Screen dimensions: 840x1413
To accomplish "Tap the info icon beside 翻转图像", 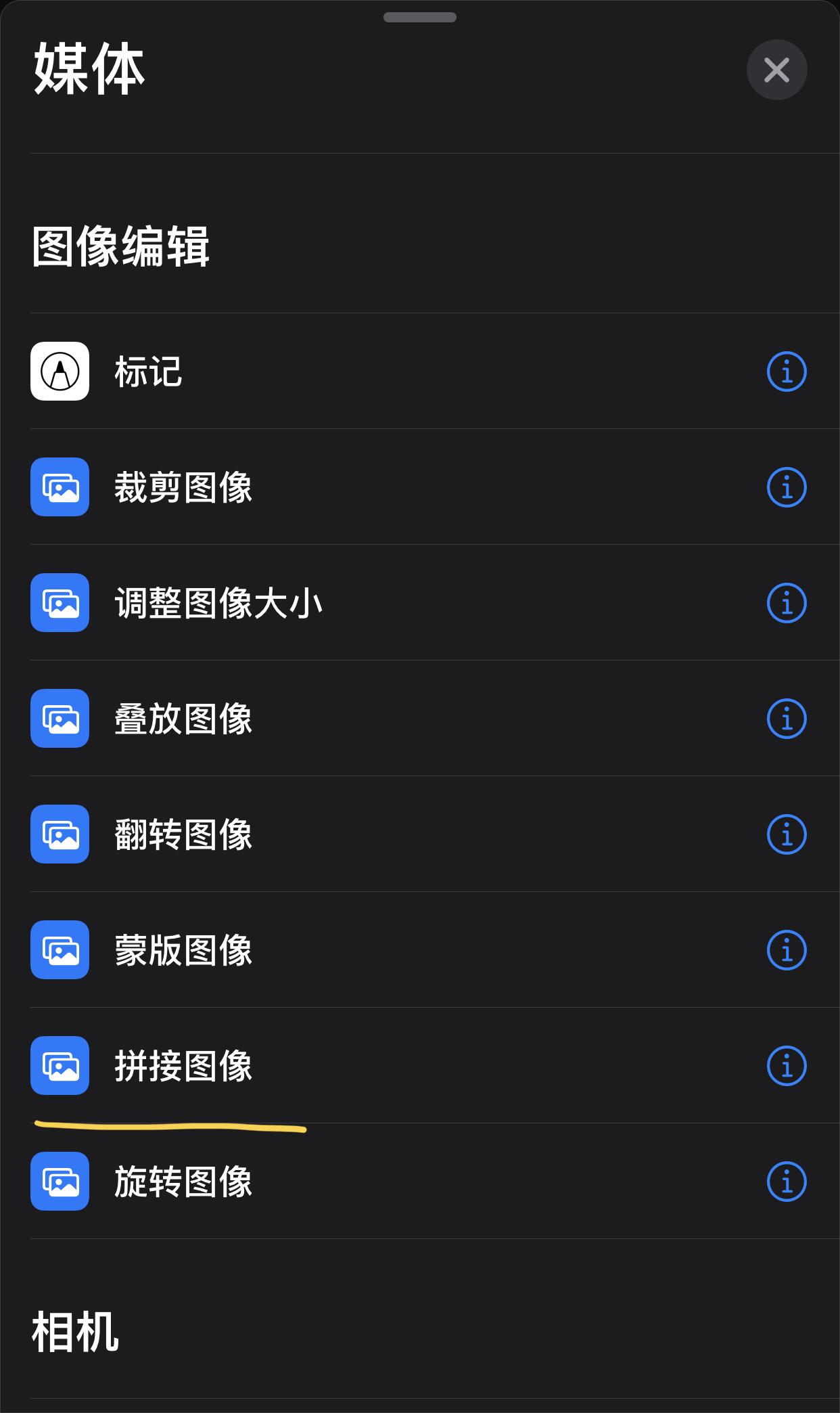I will pyautogui.click(x=787, y=834).
